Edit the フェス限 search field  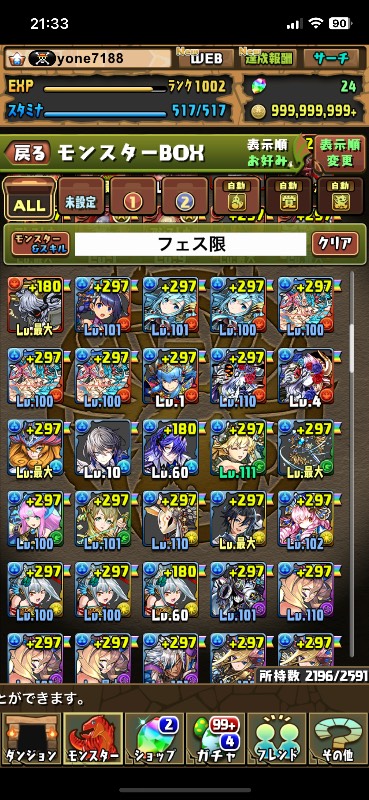point(190,244)
